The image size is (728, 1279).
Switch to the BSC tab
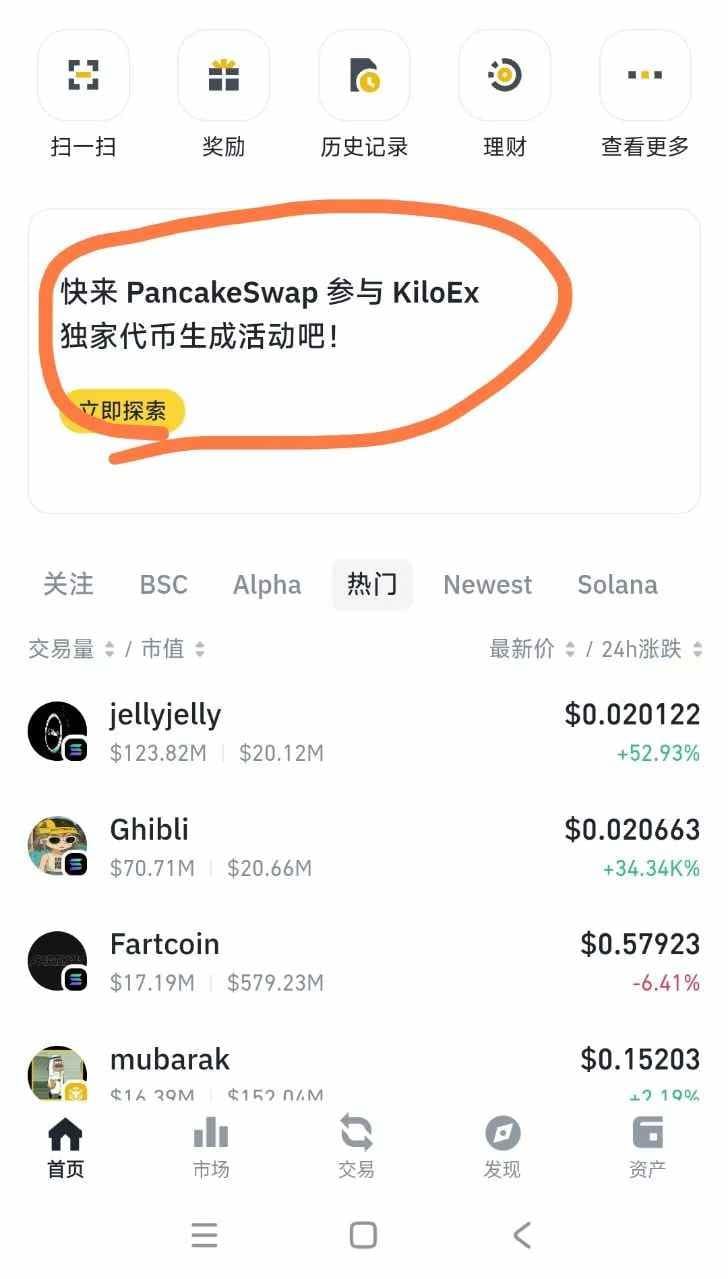click(163, 585)
